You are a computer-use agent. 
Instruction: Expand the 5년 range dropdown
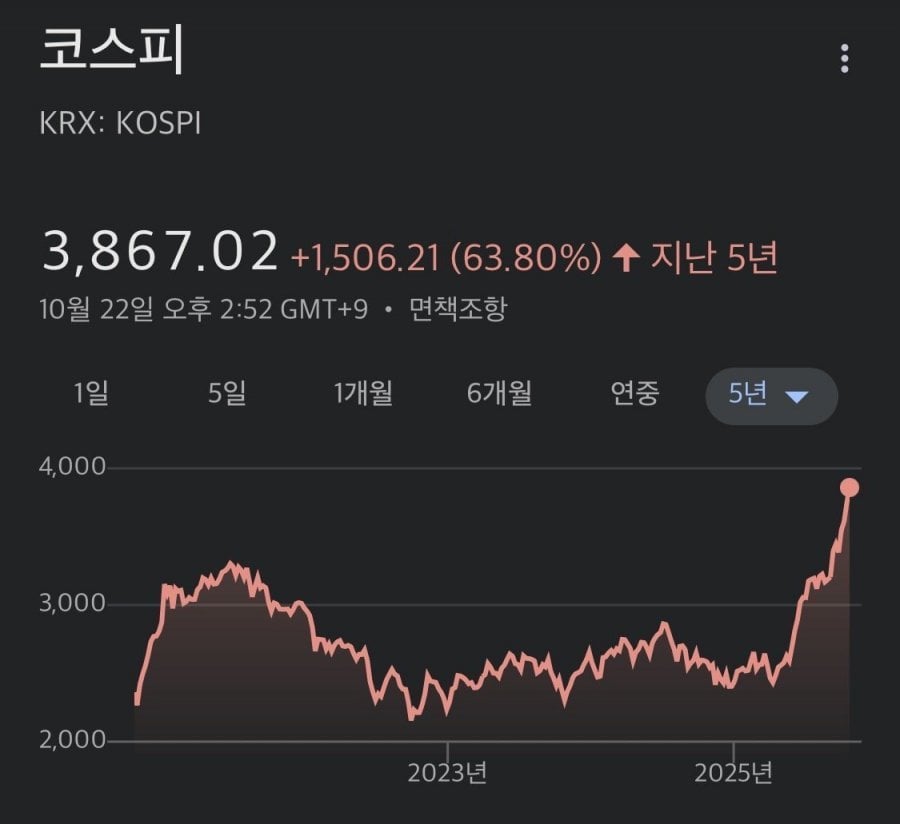pyautogui.click(x=771, y=396)
